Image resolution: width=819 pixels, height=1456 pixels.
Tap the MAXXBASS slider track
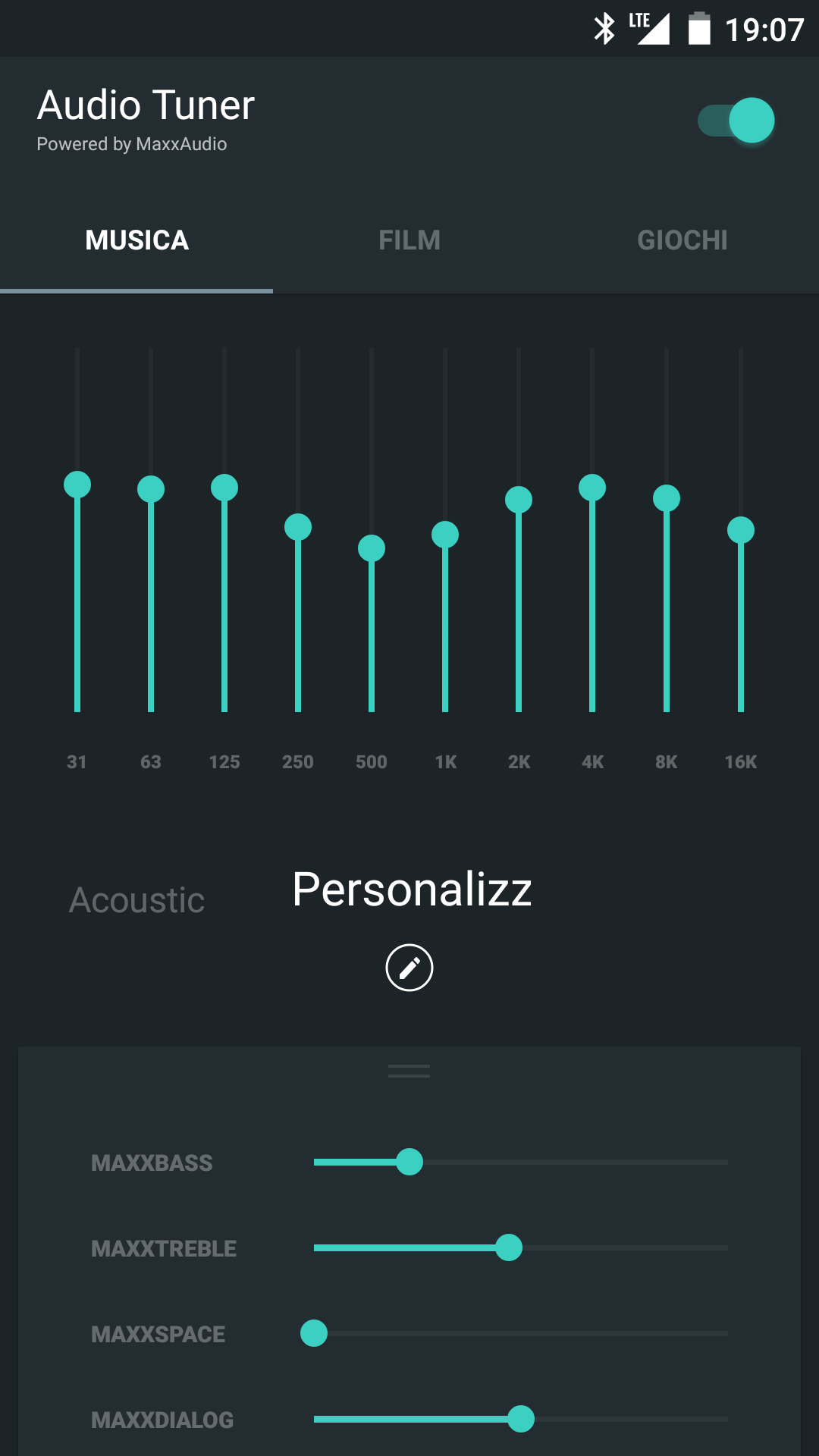click(521, 1162)
